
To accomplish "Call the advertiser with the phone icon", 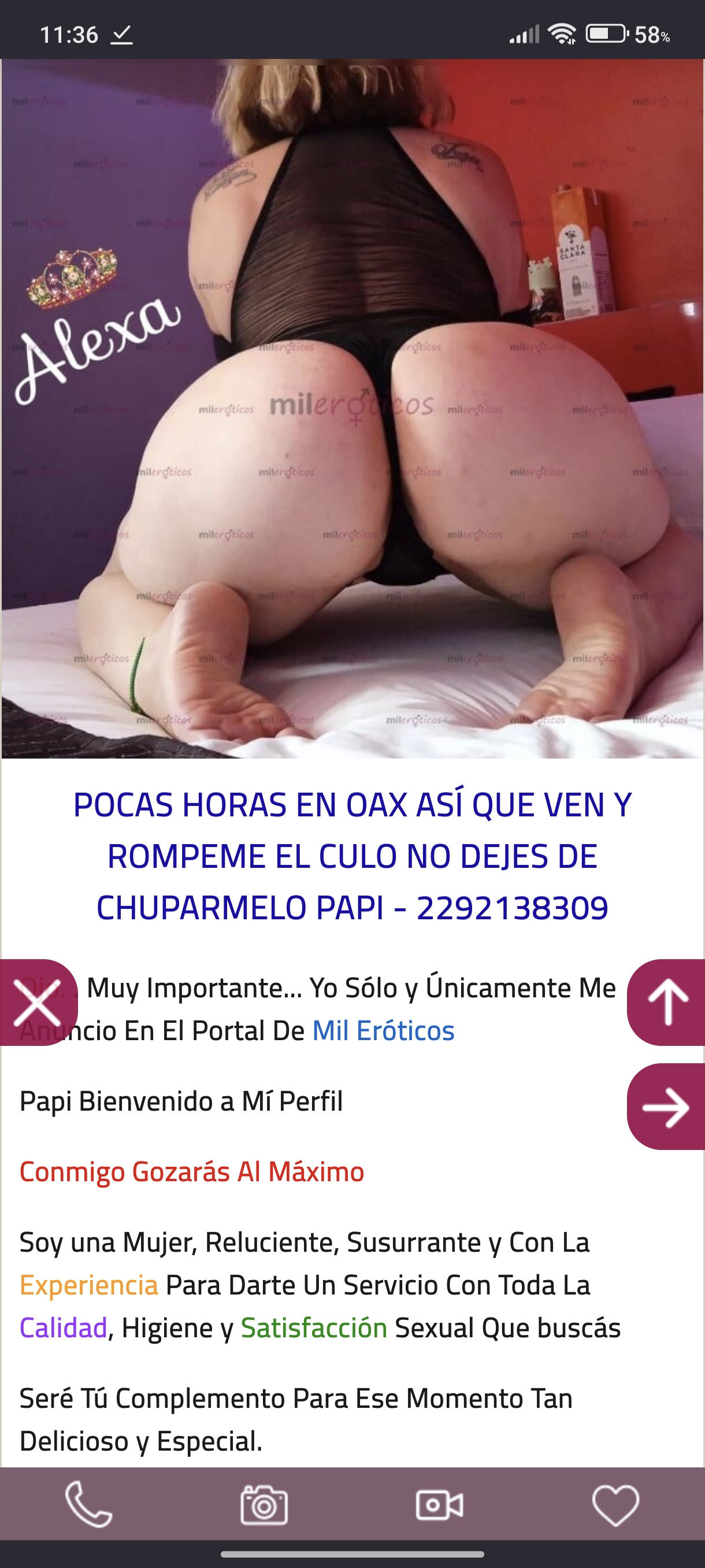I will (89, 1505).
